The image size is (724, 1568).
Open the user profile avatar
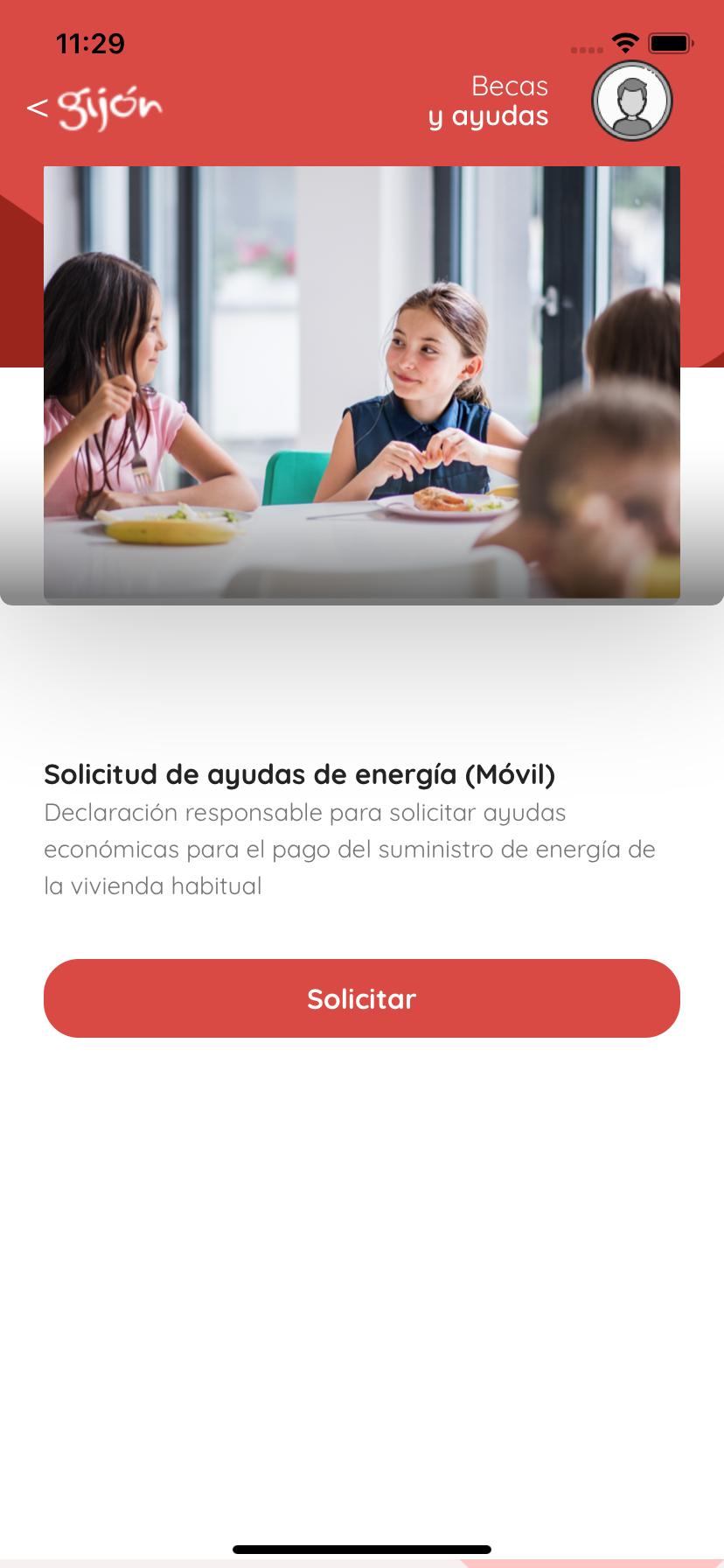tap(631, 101)
